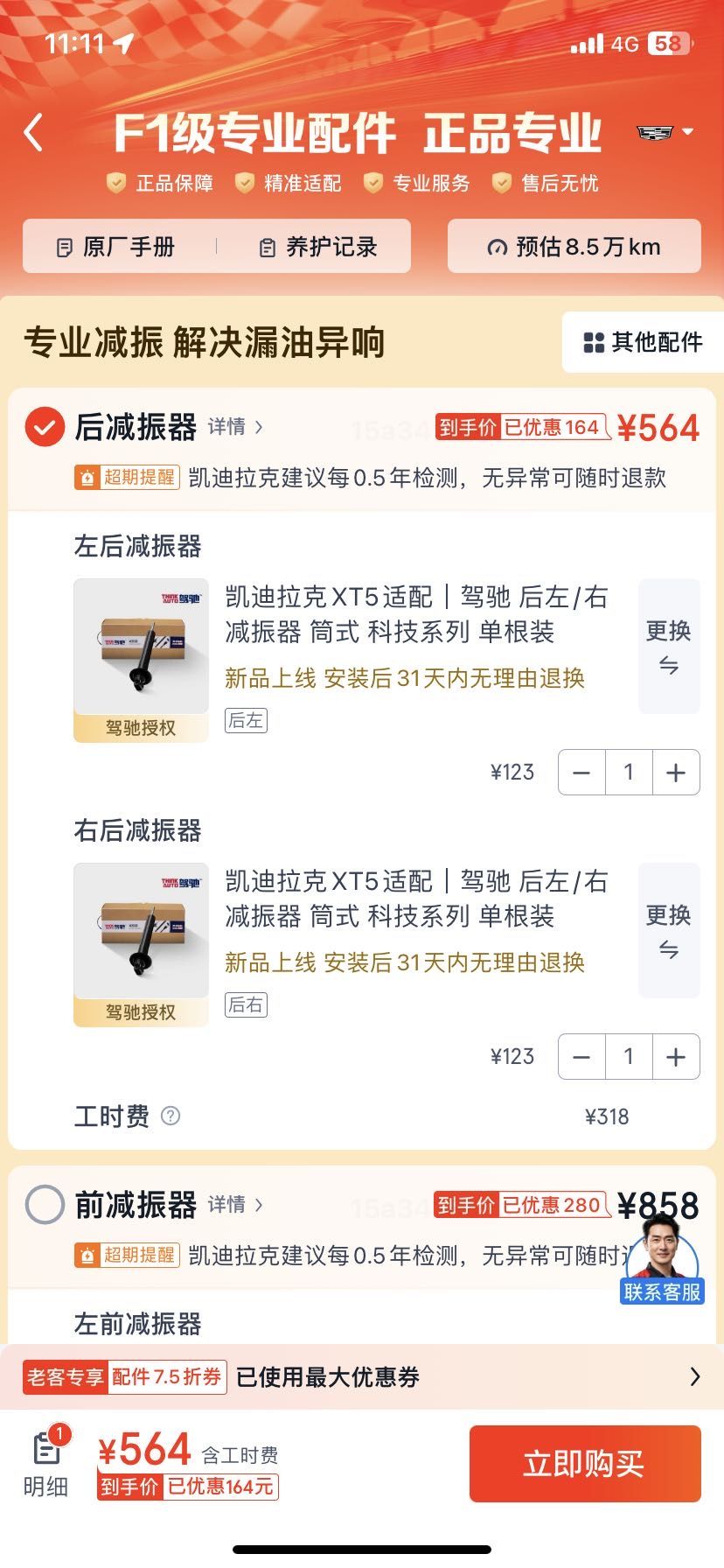Viewport: 724px width, 1568px height.
Task: Show the 工时费 help info
Action: (x=171, y=1116)
